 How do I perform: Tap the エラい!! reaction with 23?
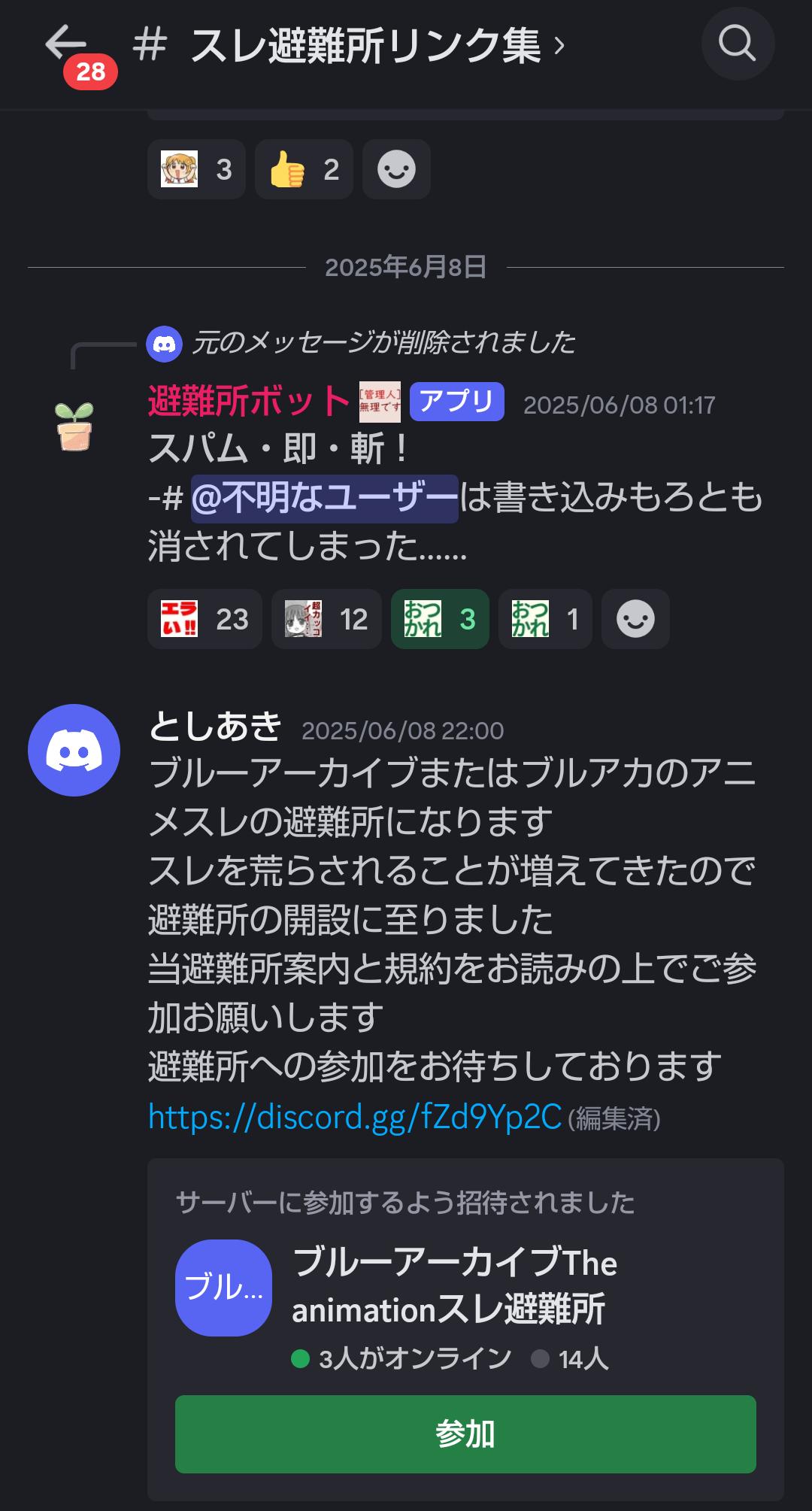point(205,619)
